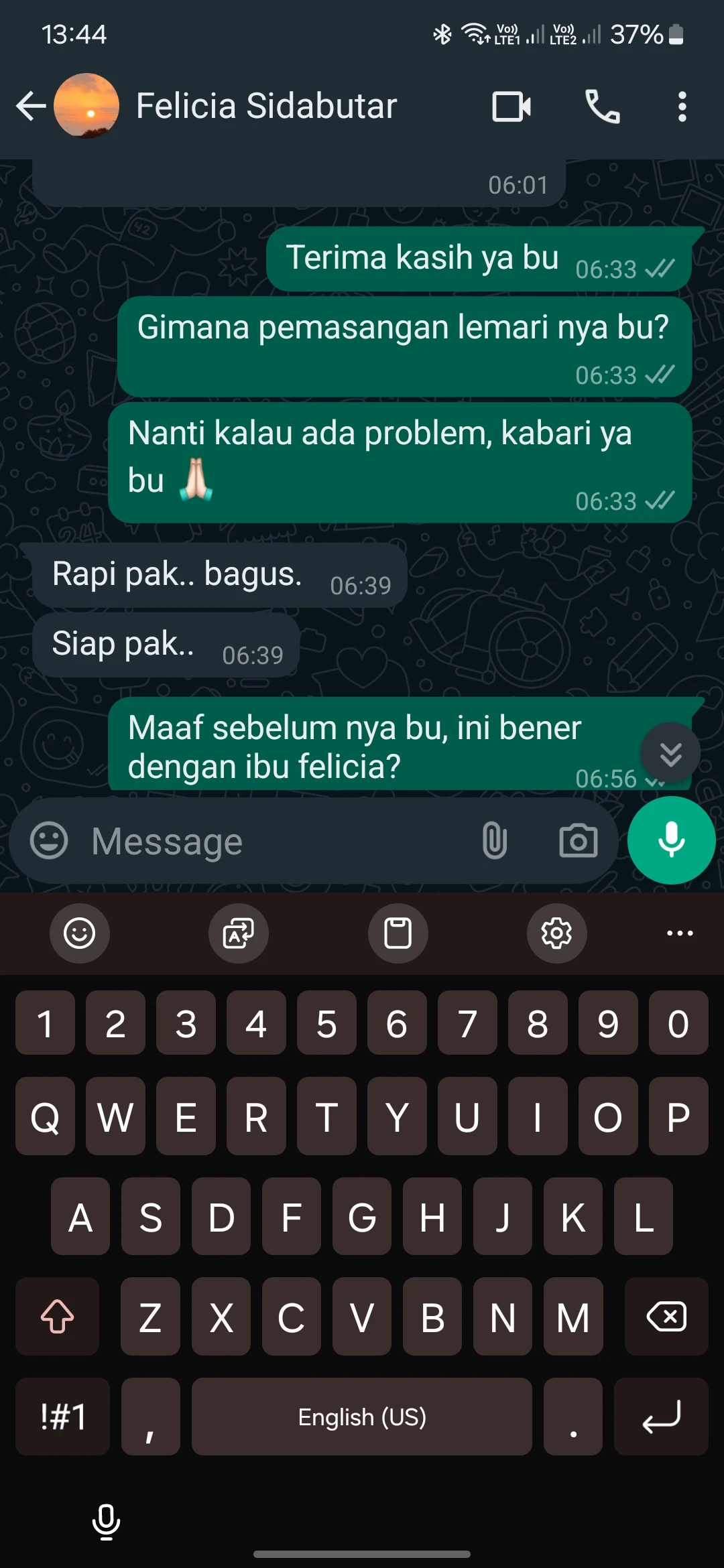This screenshot has height=1568, width=724.
Task: Open the chat overflow menu
Action: click(682, 106)
